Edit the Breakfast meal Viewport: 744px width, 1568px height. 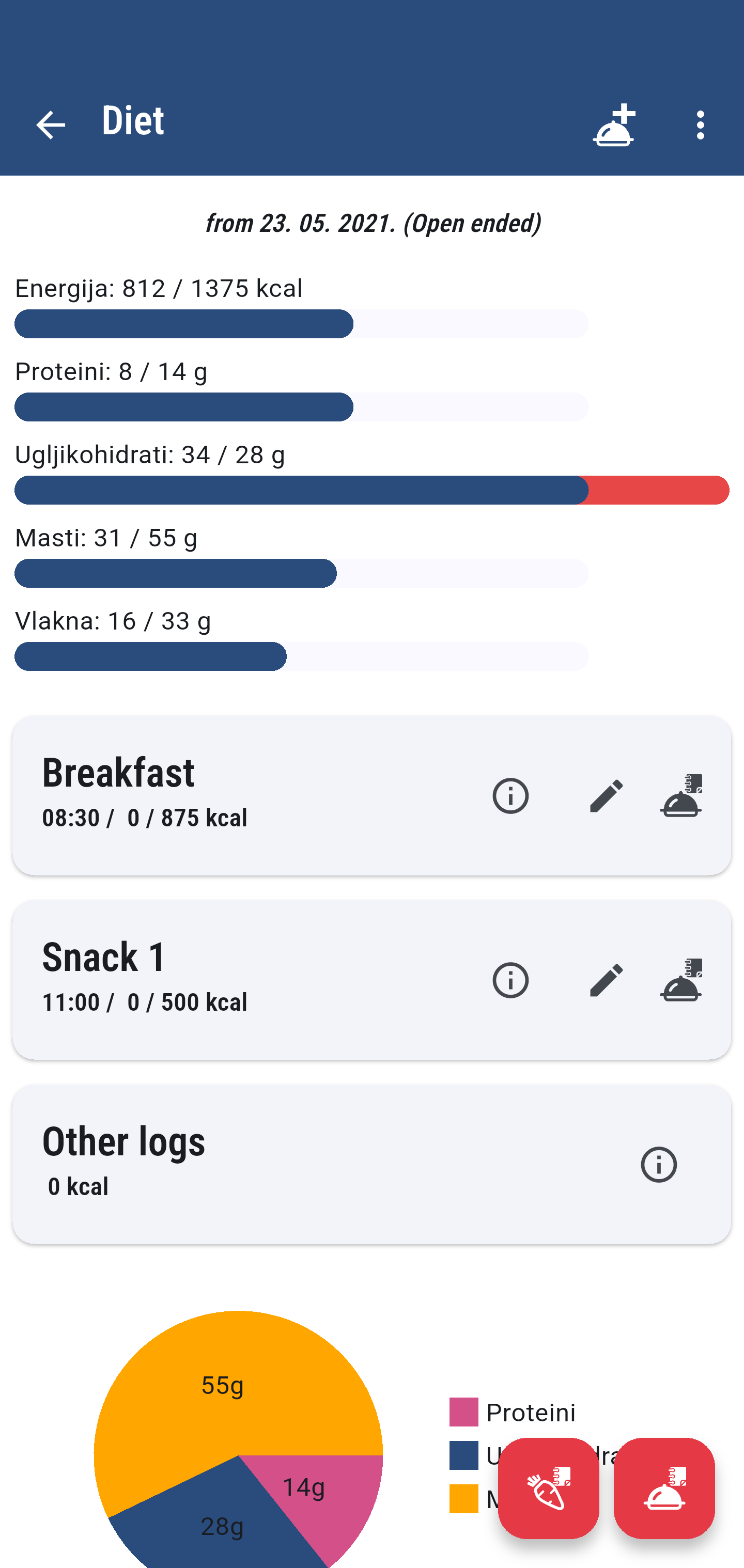click(607, 795)
